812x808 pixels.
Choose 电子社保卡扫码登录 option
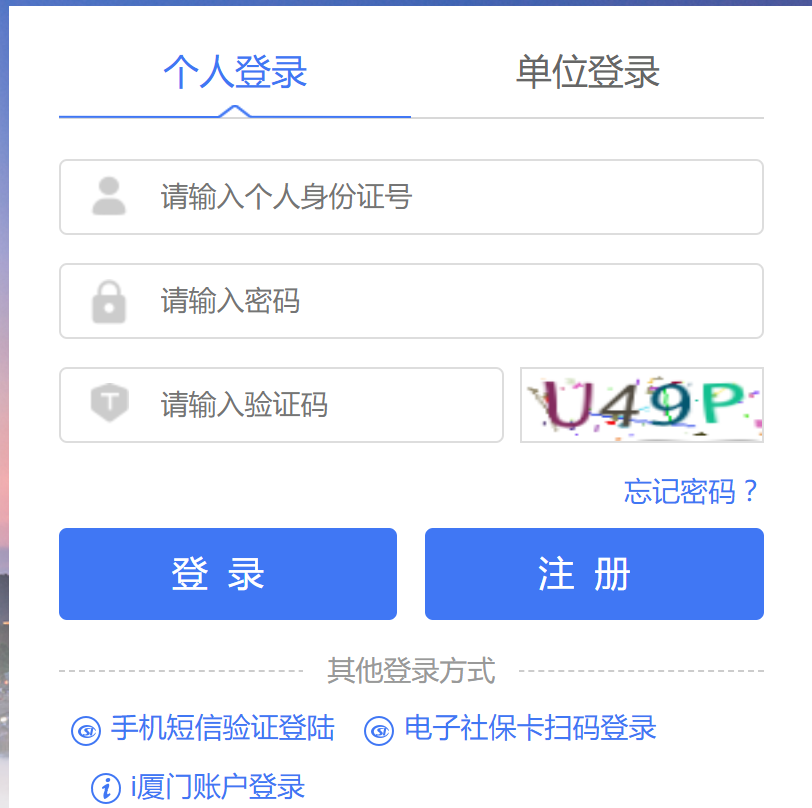point(529,729)
